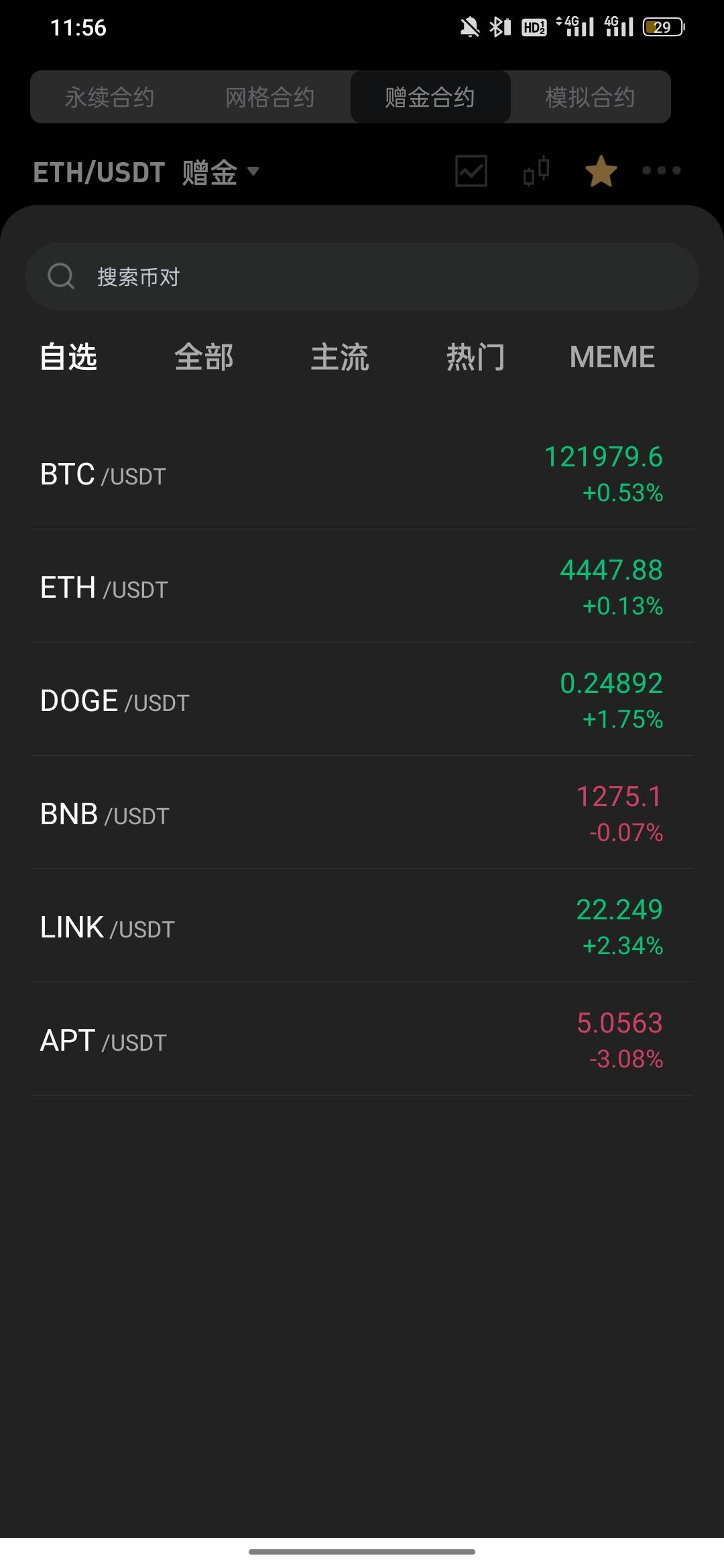The image size is (724, 1568).
Task: Choose the BTC/USDT pair
Action: (x=362, y=474)
